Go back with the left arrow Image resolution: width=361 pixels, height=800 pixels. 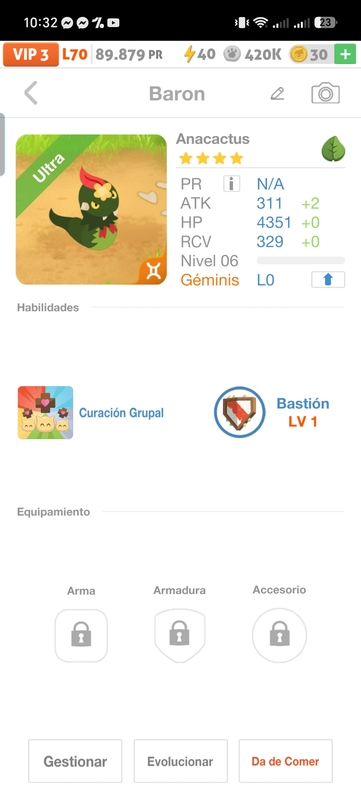31,93
